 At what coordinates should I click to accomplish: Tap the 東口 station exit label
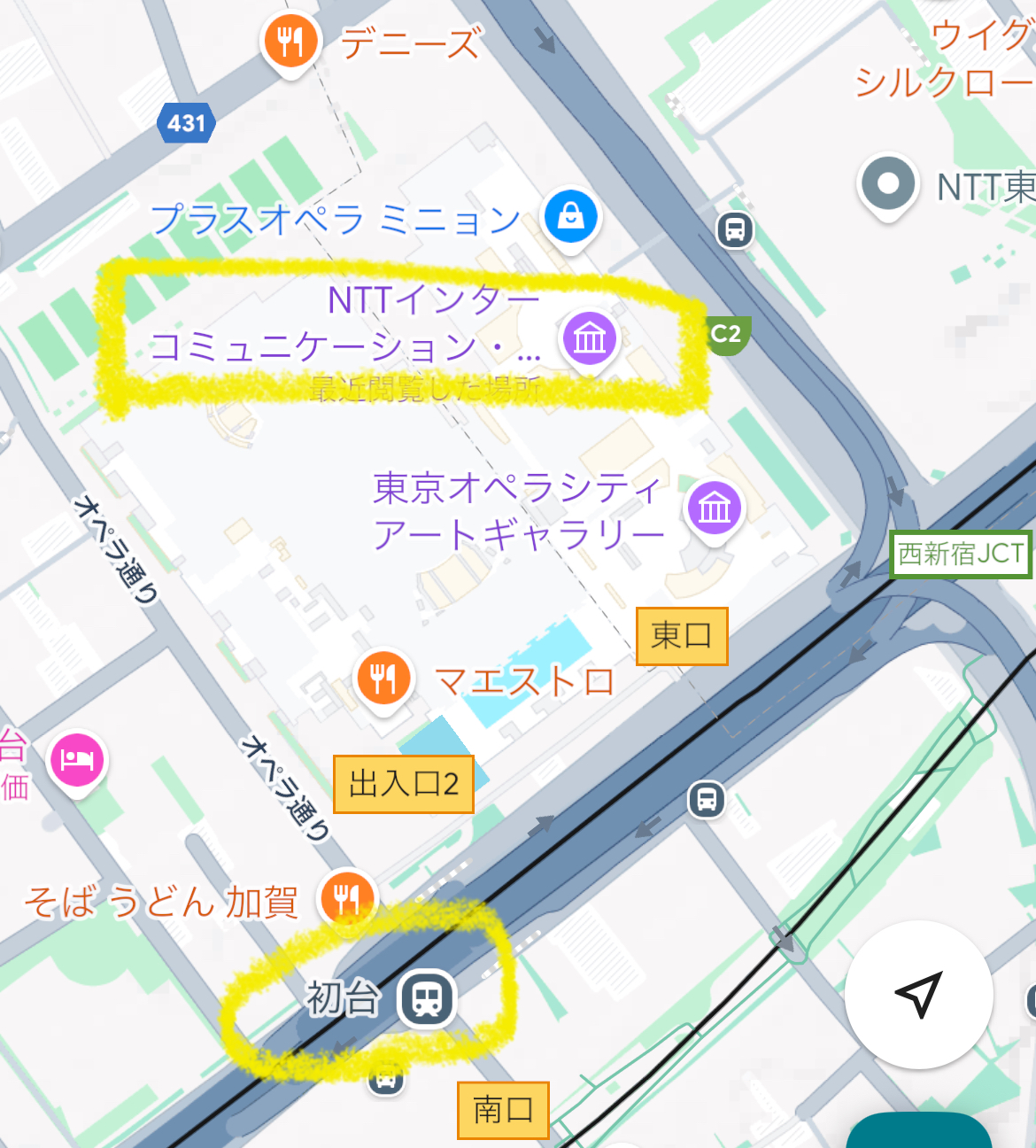[682, 636]
